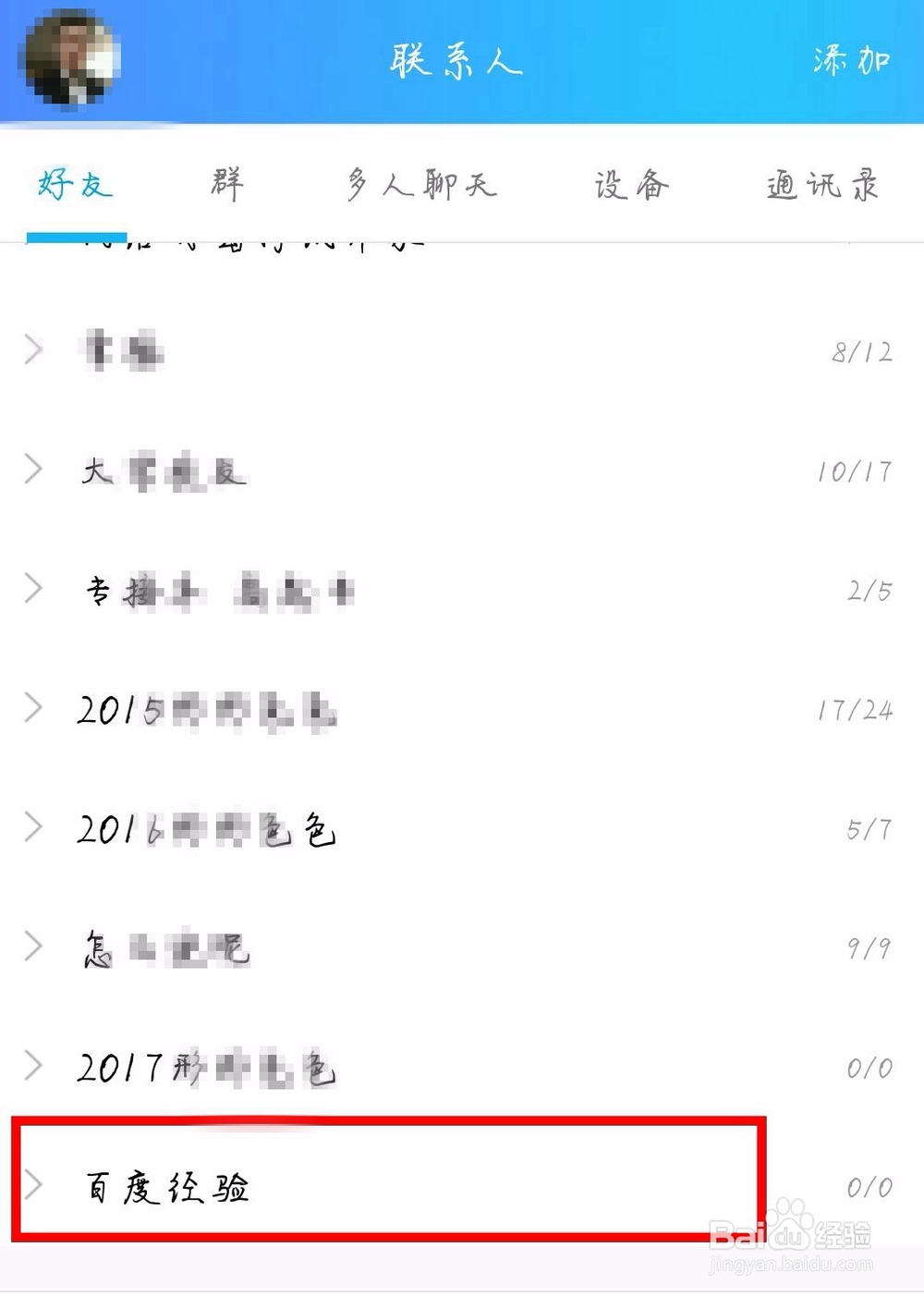Viewport: 924px width, 1296px height.
Task: Open the 通讯录 tab
Action: [x=821, y=185]
